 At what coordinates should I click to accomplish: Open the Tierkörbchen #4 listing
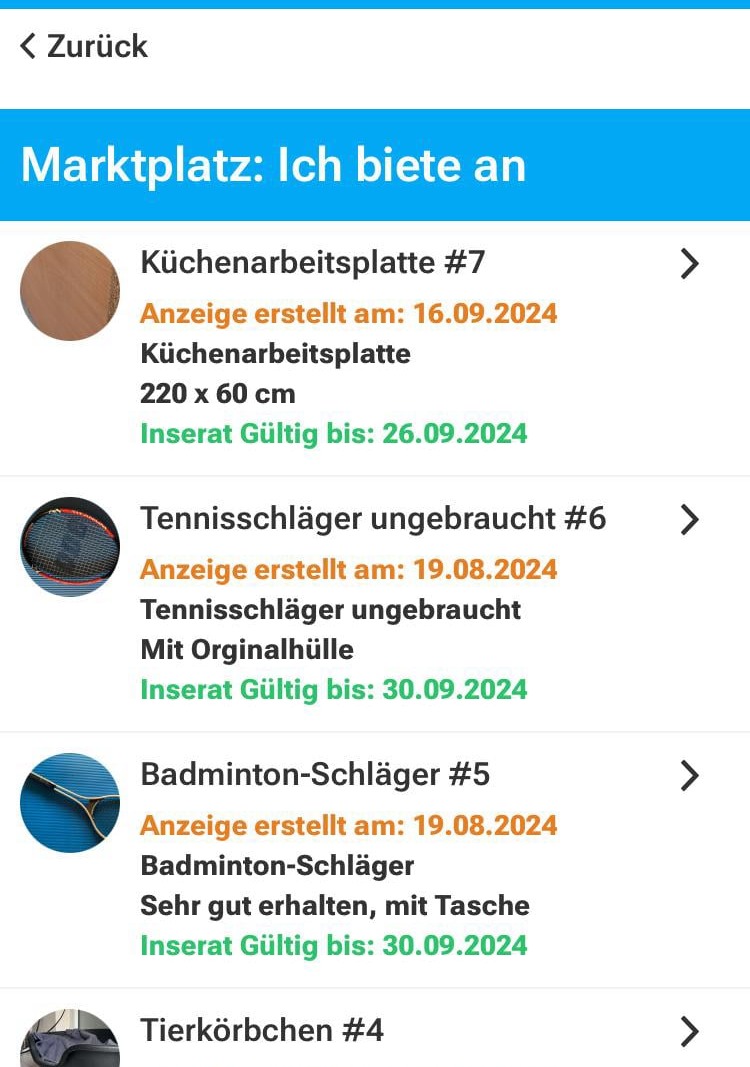pyautogui.click(x=262, y=1031)
